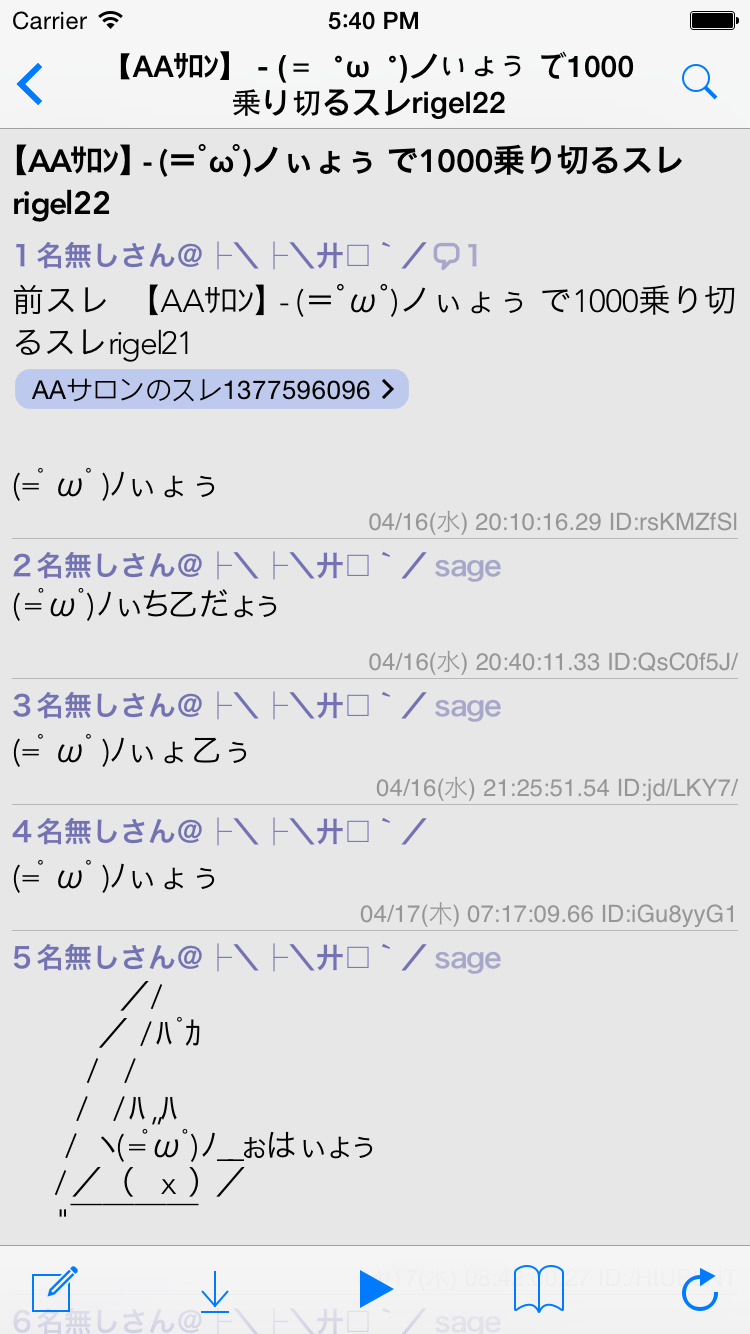Tap the chevron on the previous-thread button
750x1334 pixels.
click(x=389, y=389)
